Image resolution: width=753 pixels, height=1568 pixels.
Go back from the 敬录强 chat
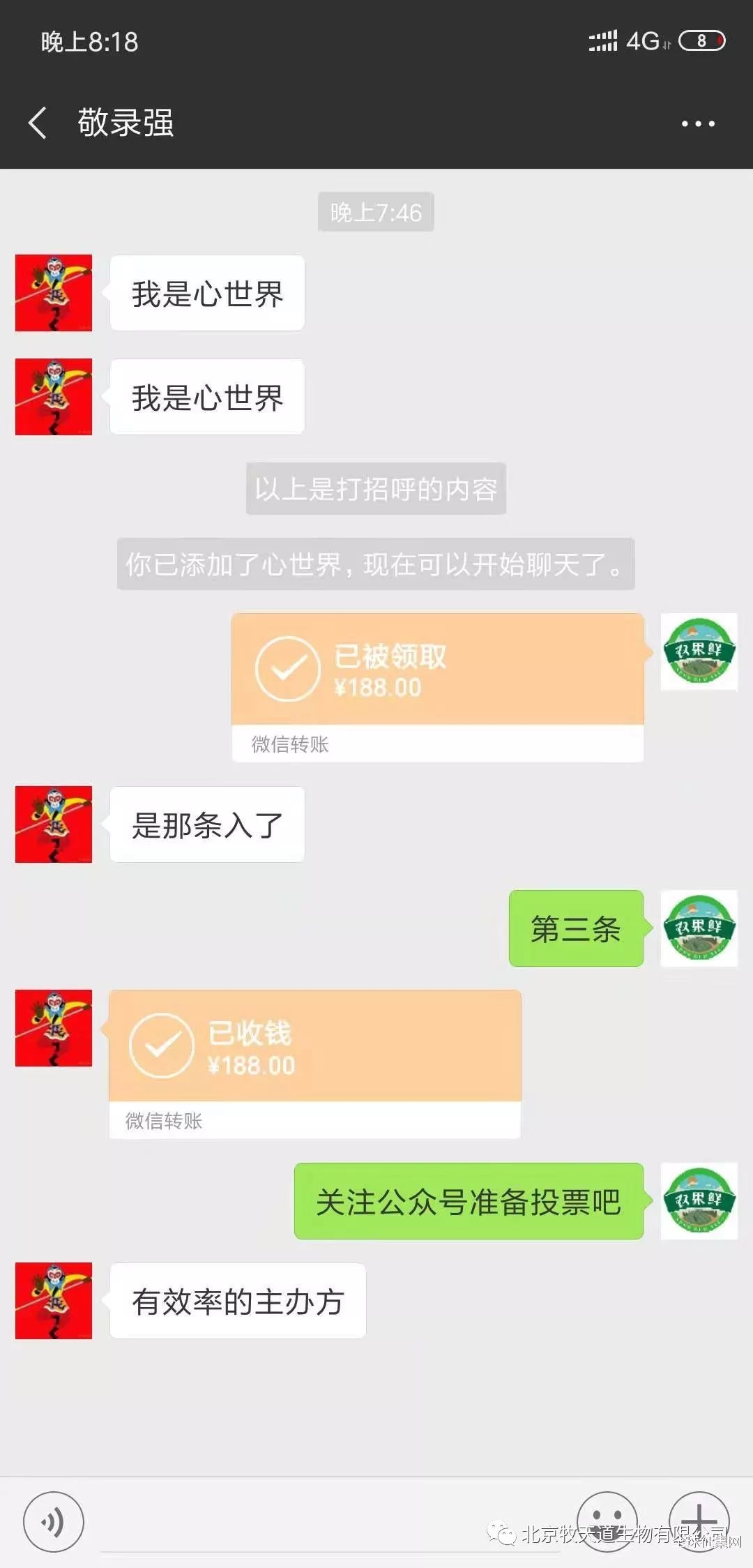click(x=38, y=123)
